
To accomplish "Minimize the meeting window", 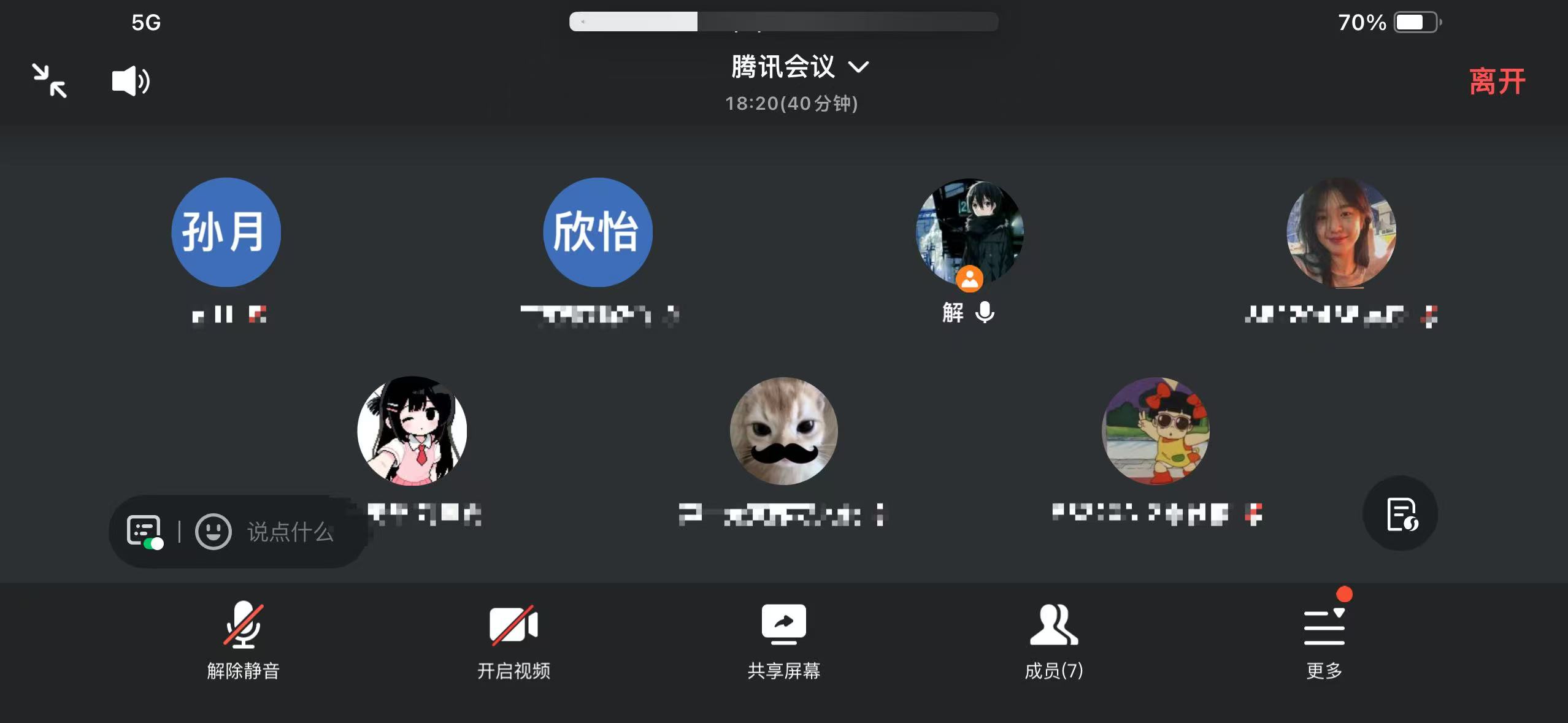I will [x=50, y=81].
